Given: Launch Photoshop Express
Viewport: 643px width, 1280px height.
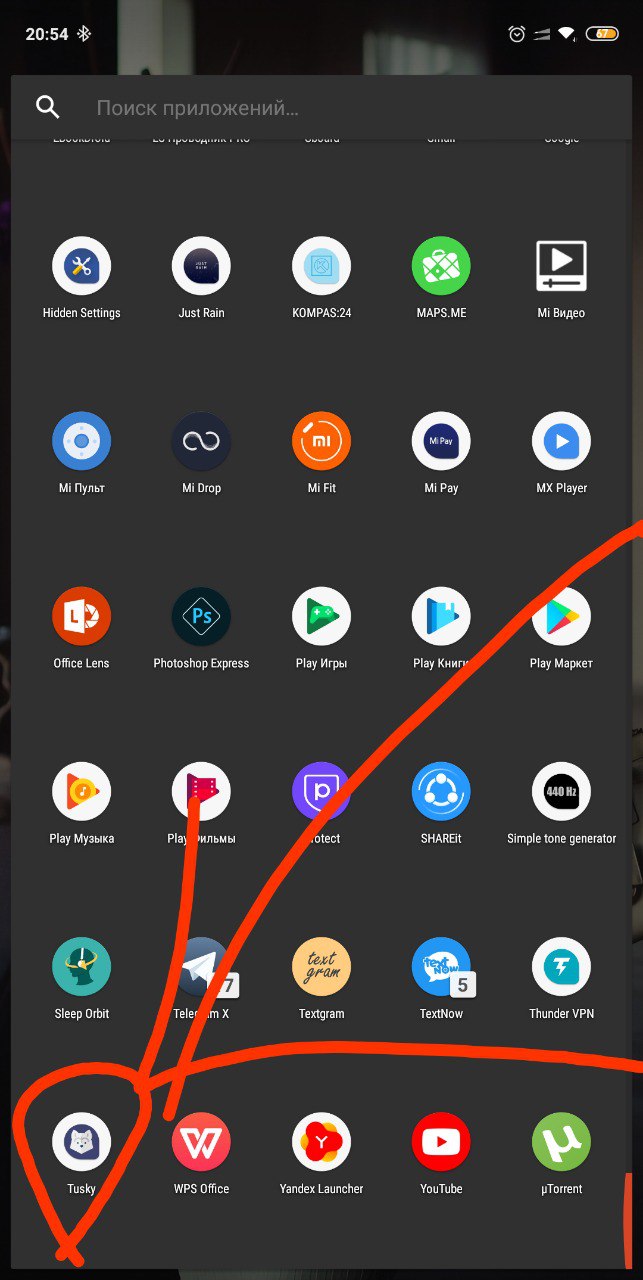Looking at the screenshot, I should (201, 617).
